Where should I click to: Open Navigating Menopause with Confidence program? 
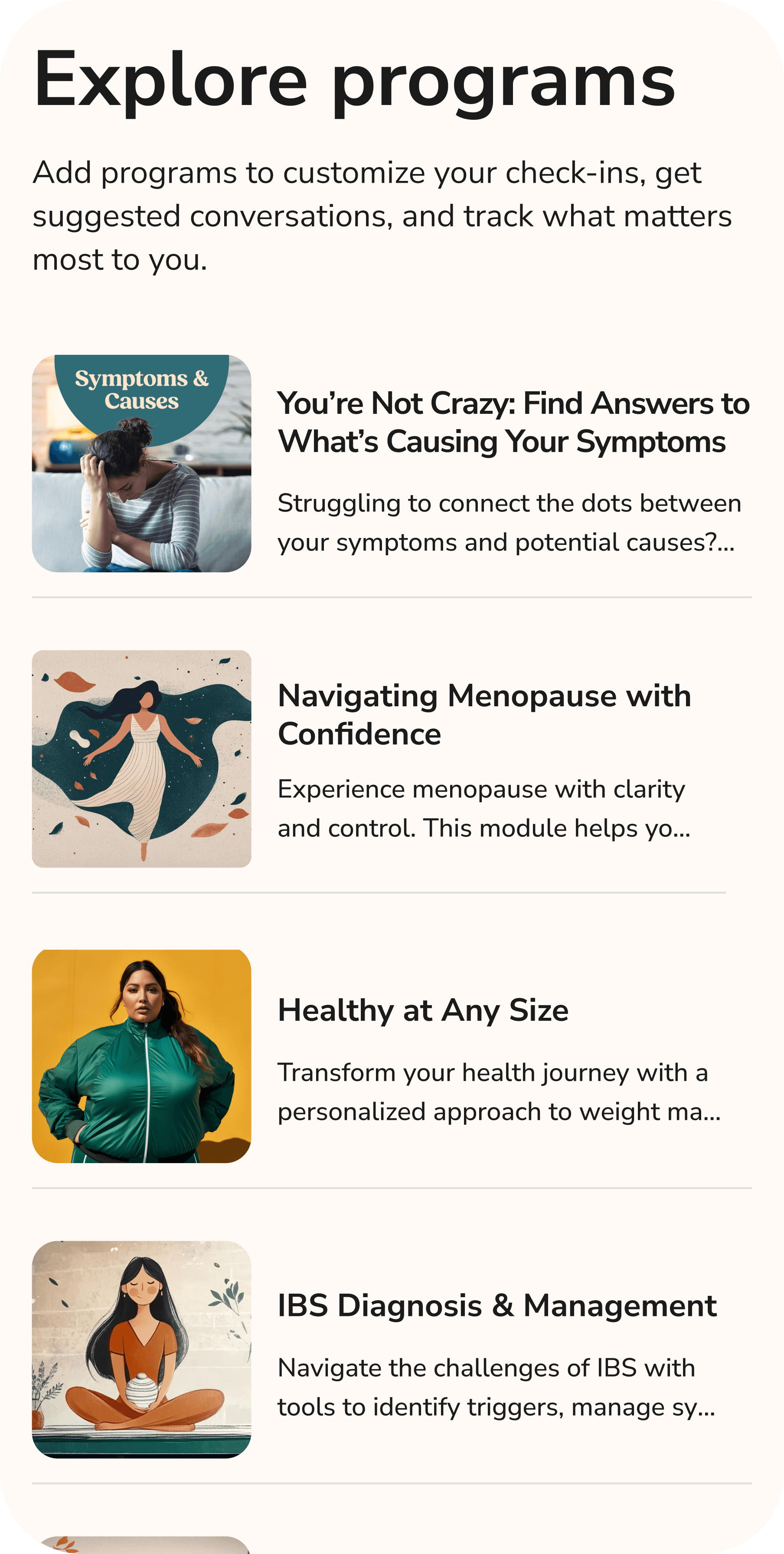tap(483, 715)
